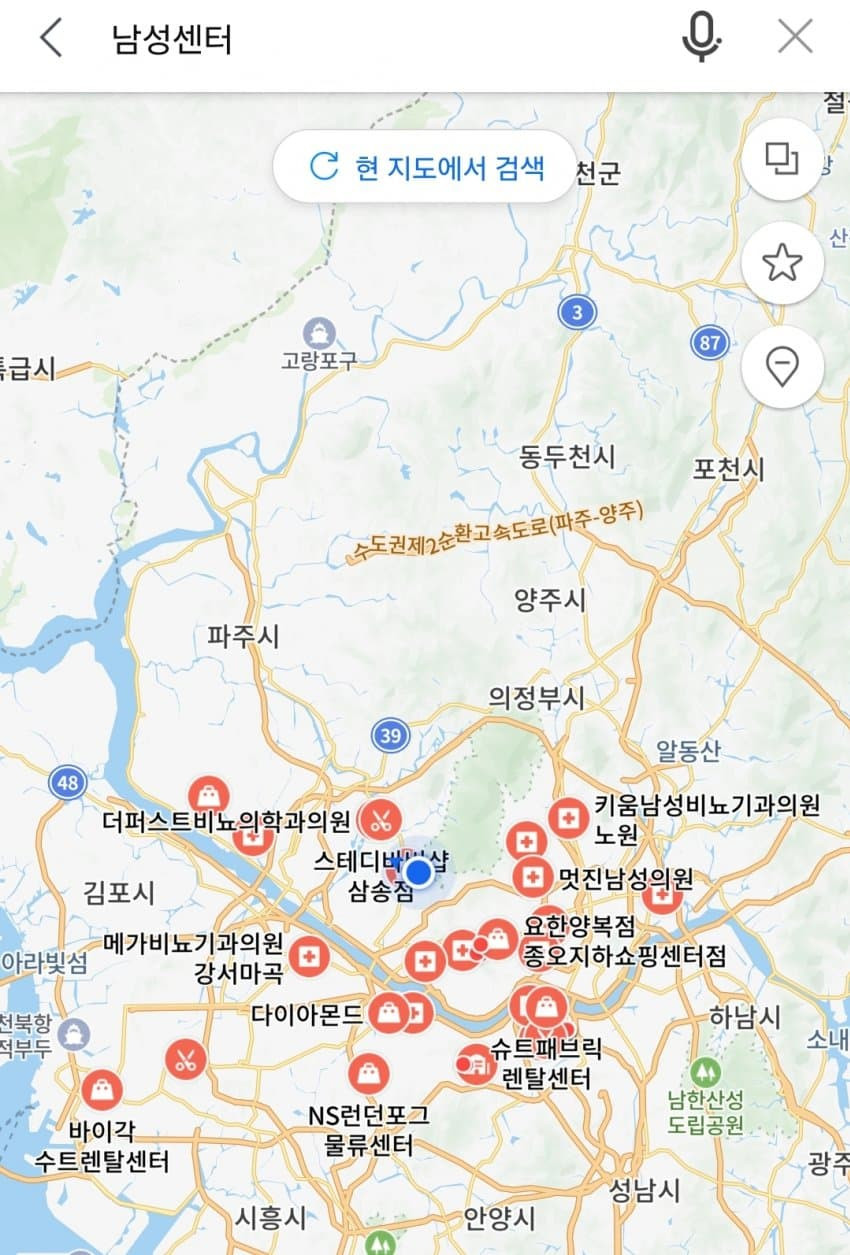Tap 현 지도에서 검색 button
This screenshot has width=850, height=1255.
click(x=425, y=166)
